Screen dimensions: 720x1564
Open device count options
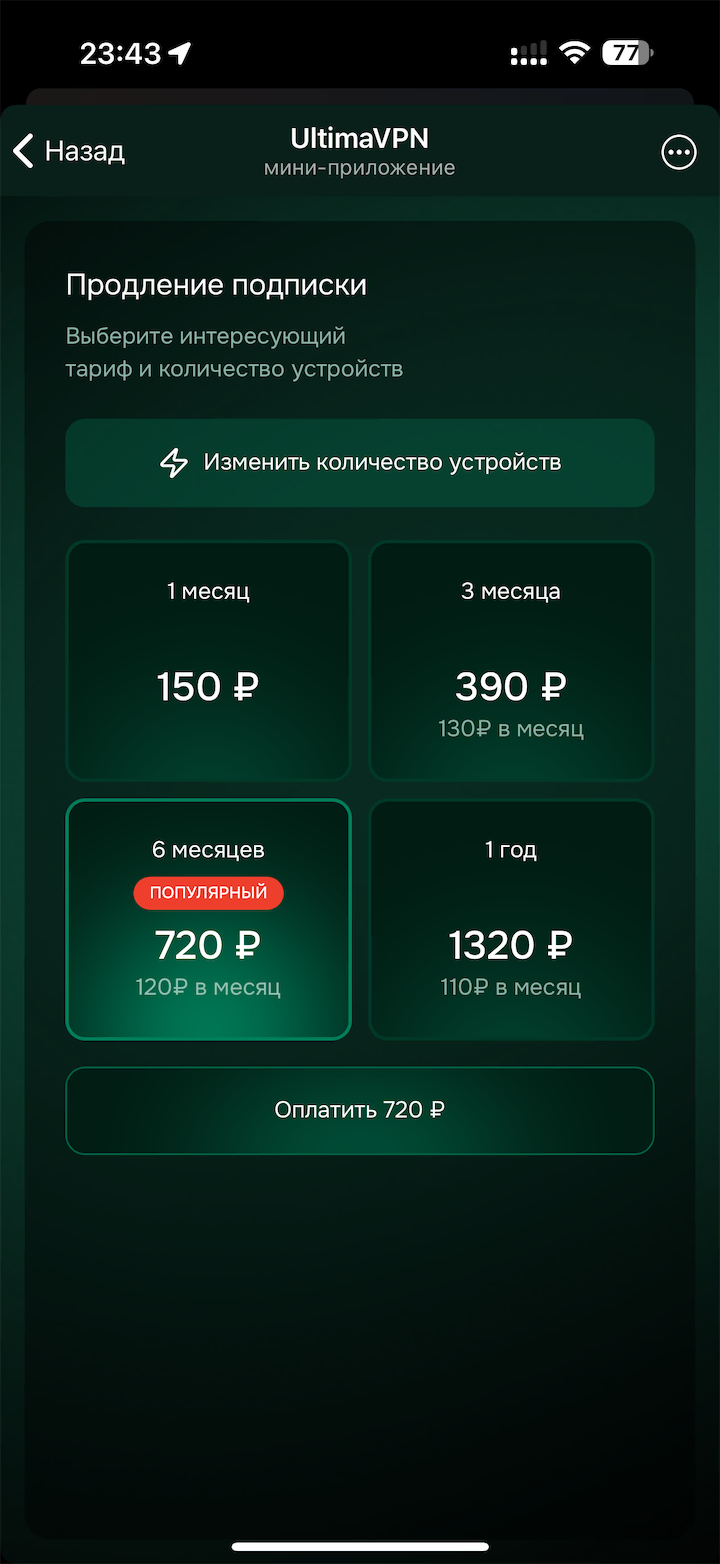pyautogui.click(x=360, y=463)
